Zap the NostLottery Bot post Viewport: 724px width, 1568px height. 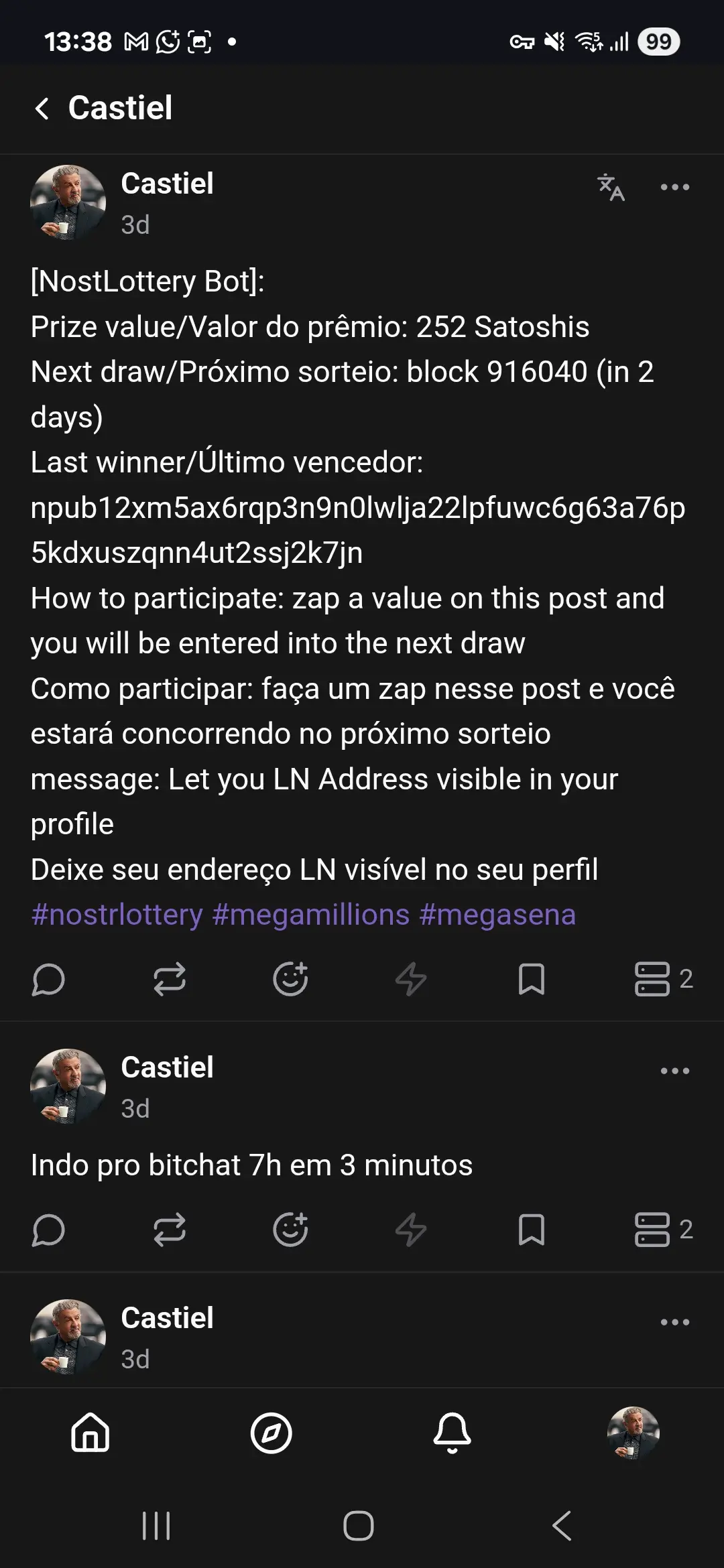point(411,980)
